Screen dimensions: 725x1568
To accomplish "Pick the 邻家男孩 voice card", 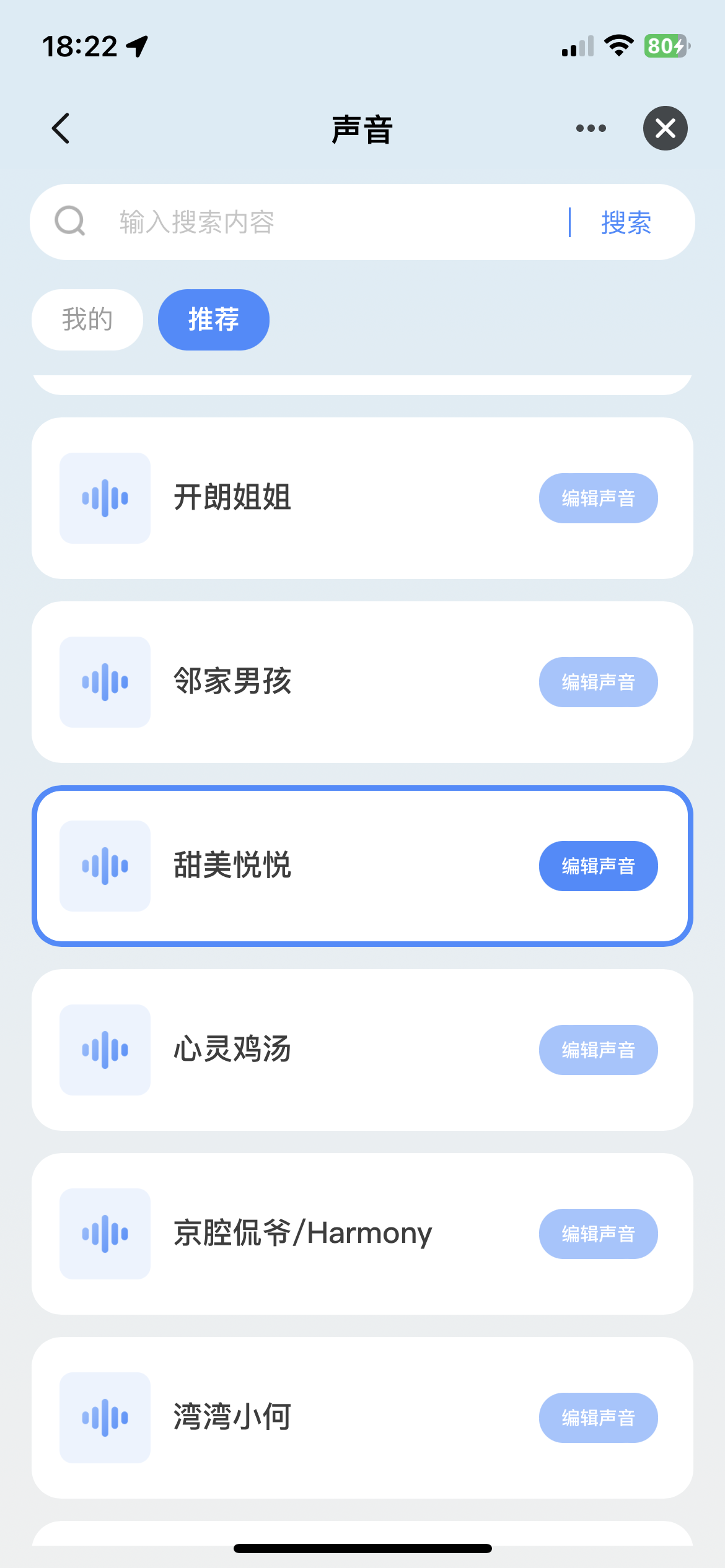I will tap(362, 682).
